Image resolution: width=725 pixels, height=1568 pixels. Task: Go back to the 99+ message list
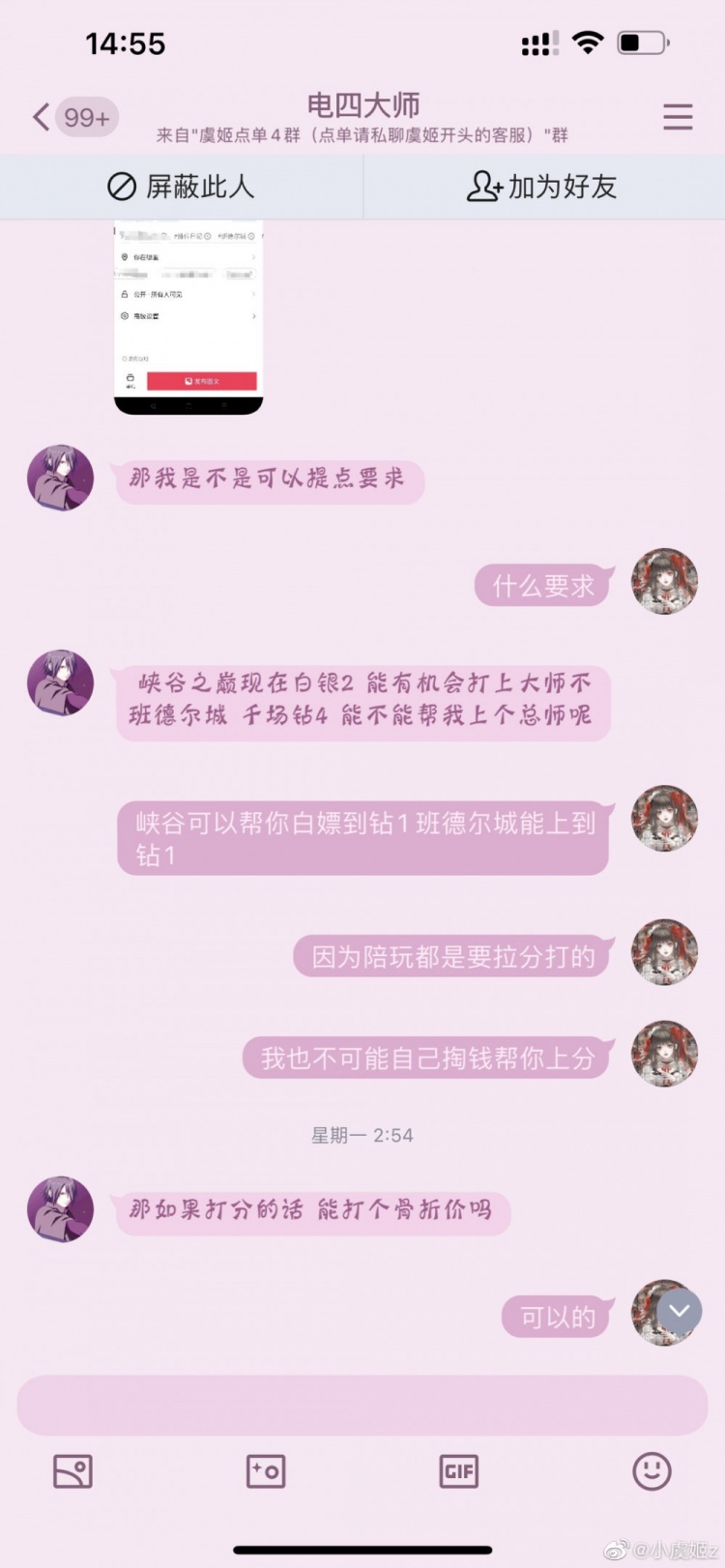[72, 118]
